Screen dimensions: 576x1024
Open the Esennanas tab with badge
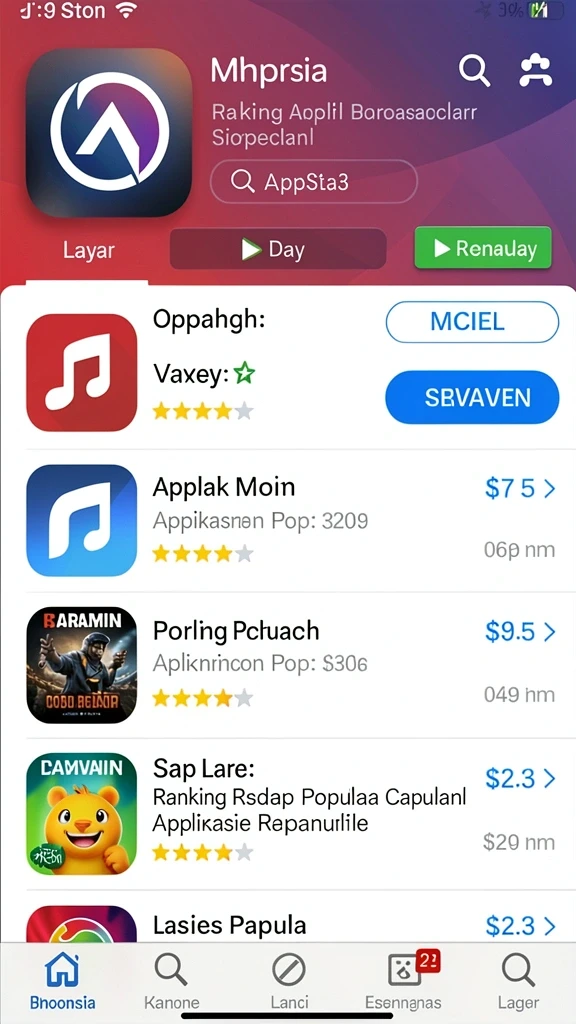pyautogui.click(x=404, y=981)
